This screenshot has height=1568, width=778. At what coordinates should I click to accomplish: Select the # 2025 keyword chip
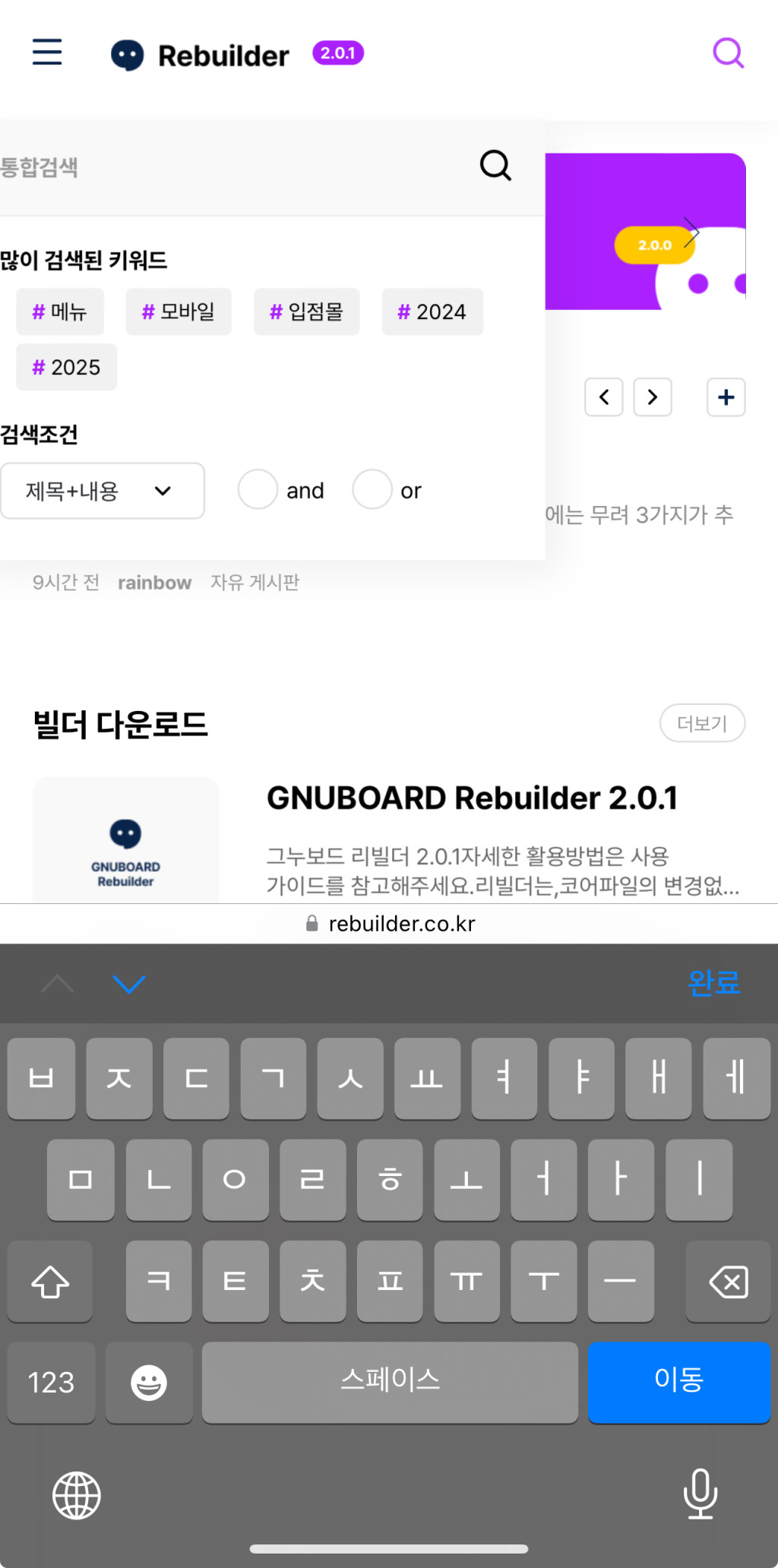tap(67, 368)
